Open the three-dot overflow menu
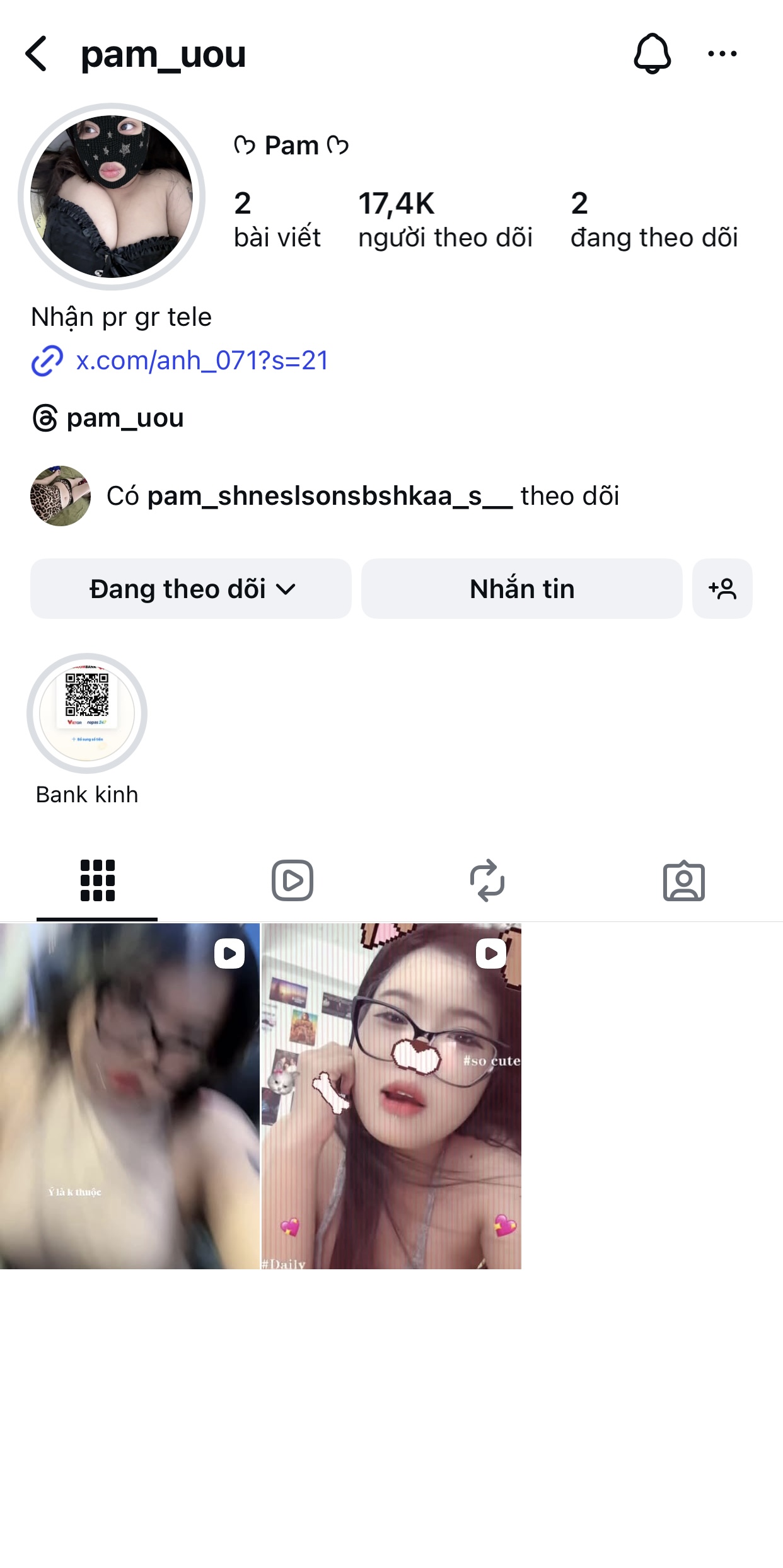 722,54
